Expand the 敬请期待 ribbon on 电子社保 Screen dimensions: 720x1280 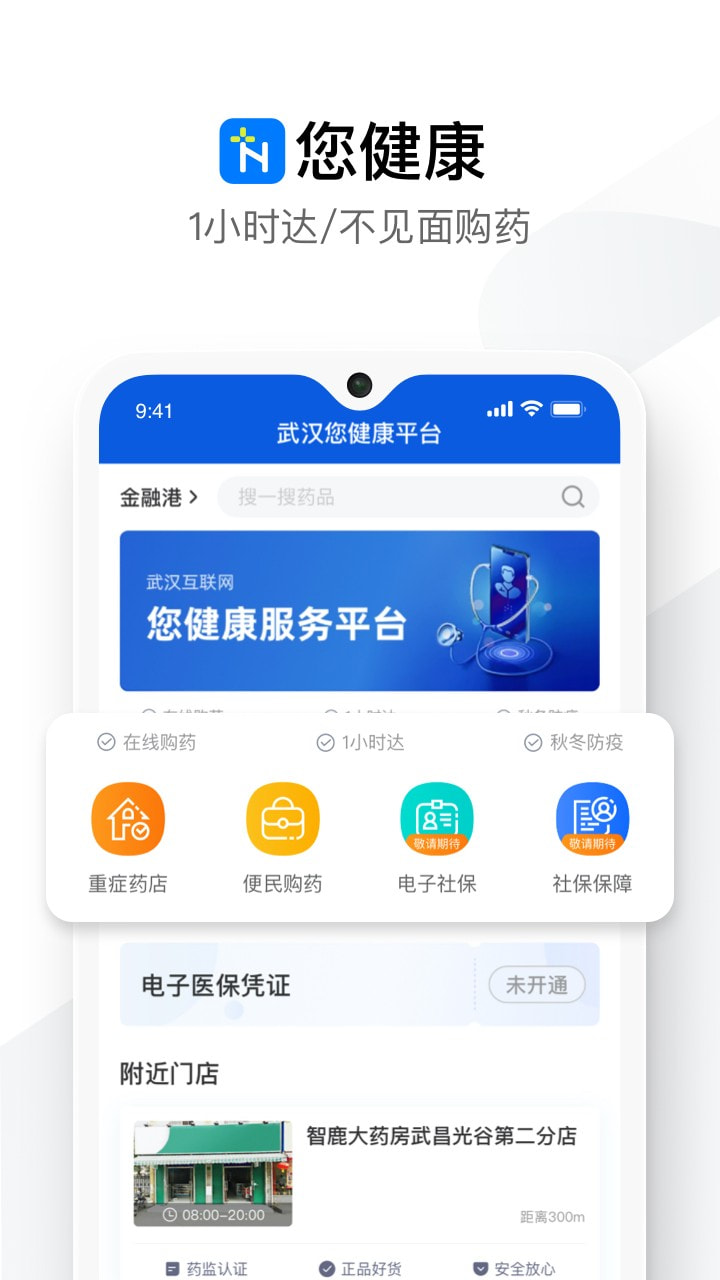[437, 844]
